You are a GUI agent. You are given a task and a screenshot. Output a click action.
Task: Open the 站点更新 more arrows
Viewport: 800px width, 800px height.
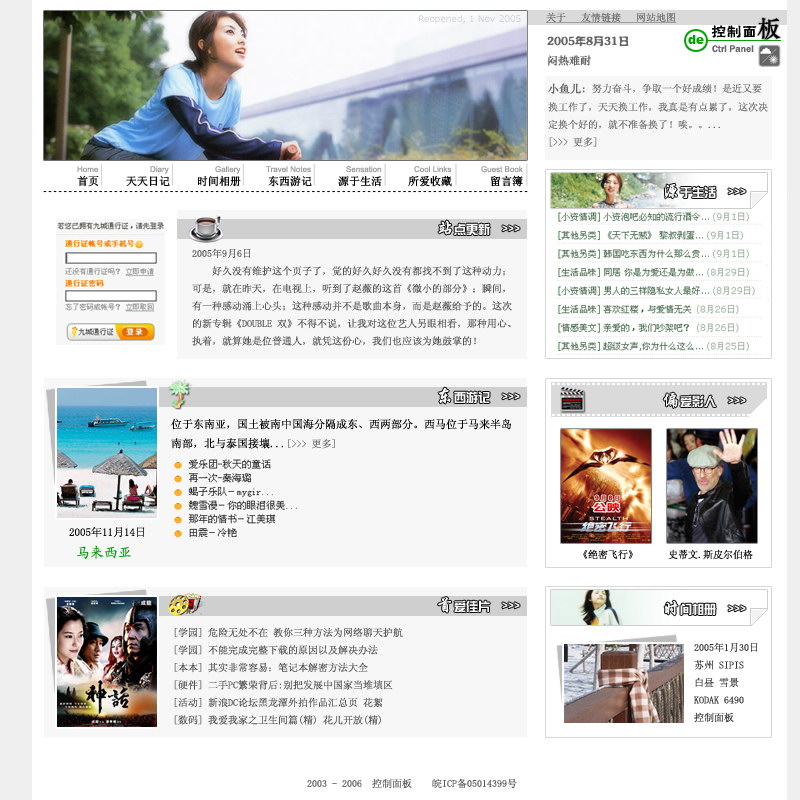[511, 229]
